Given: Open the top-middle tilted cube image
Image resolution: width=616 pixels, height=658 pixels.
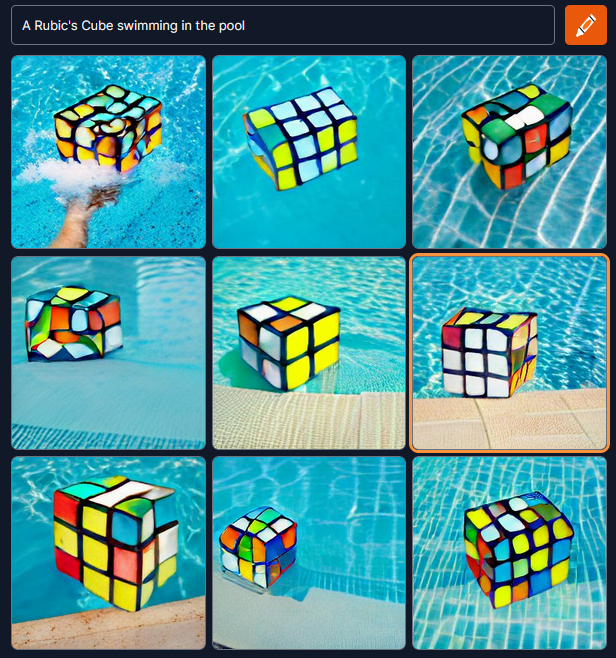Looking at the screenshot, I should pos(309,151).
